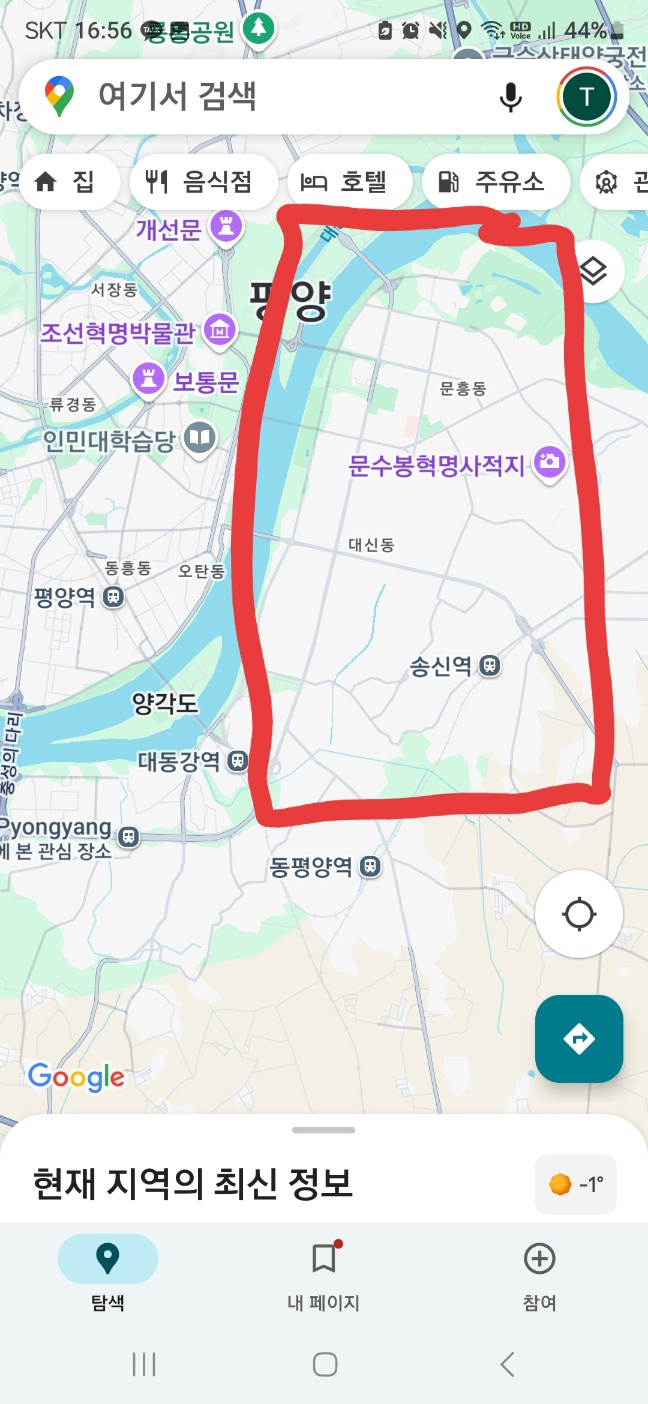Open the map layers button
The image size is (648, 1404).
click(x=594, y=271)
